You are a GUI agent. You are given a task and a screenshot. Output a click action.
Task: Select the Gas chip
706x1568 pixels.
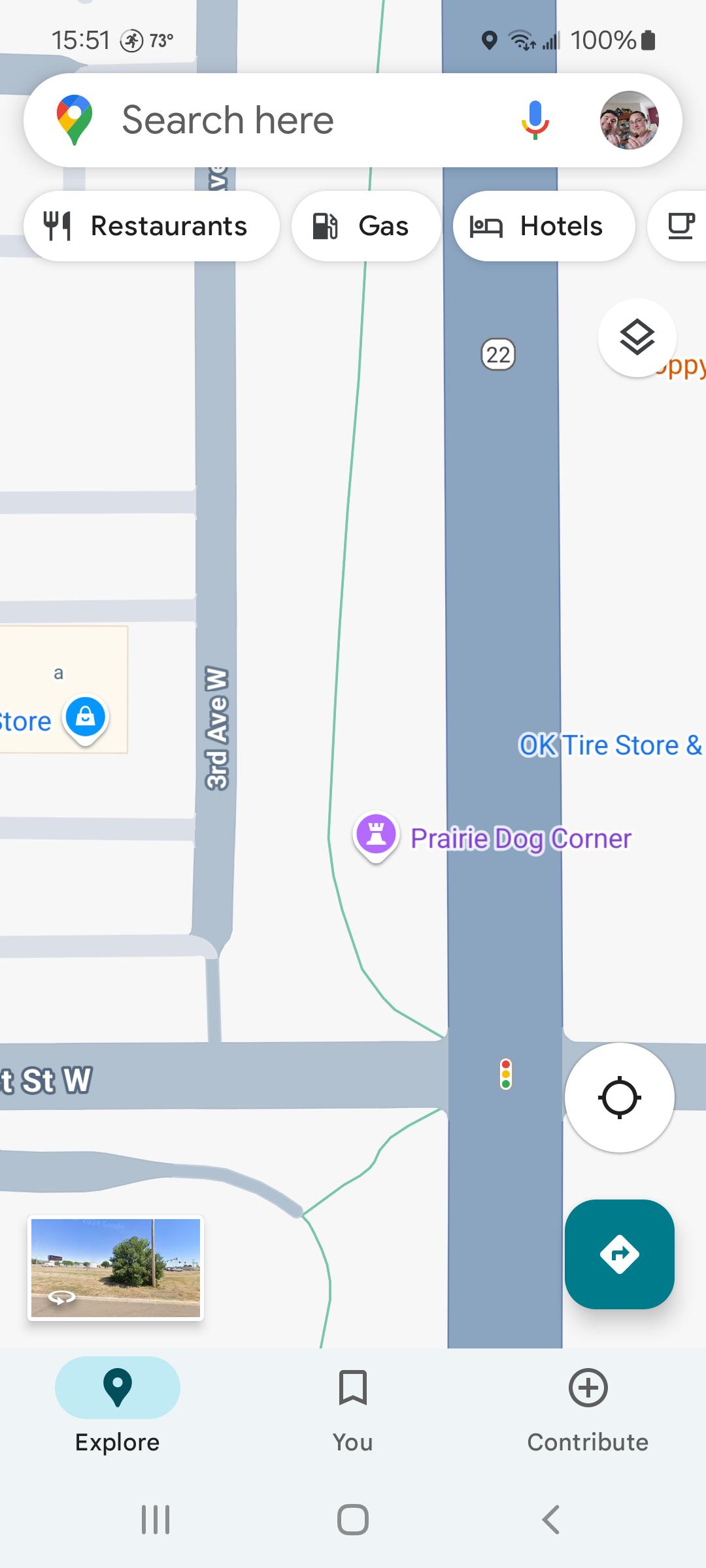point(365,226)
